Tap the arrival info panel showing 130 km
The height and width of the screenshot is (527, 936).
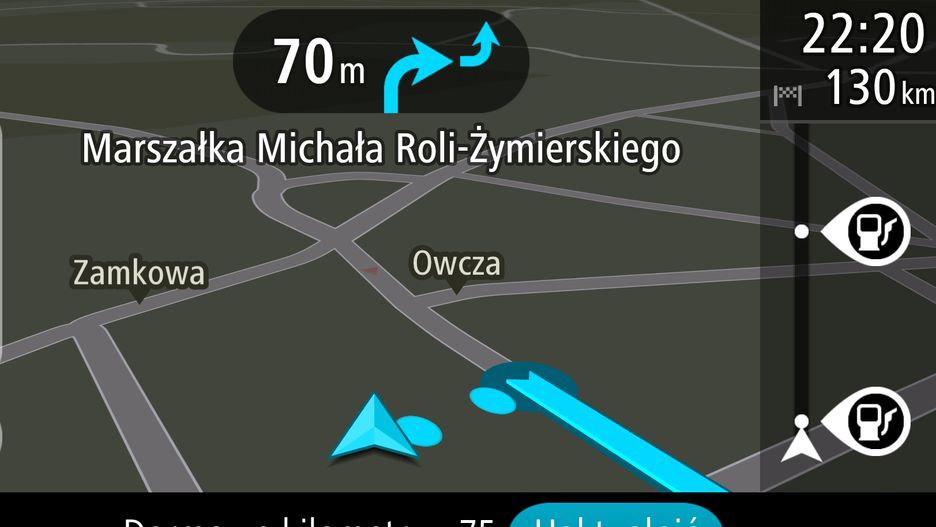[x=850, y=60]
